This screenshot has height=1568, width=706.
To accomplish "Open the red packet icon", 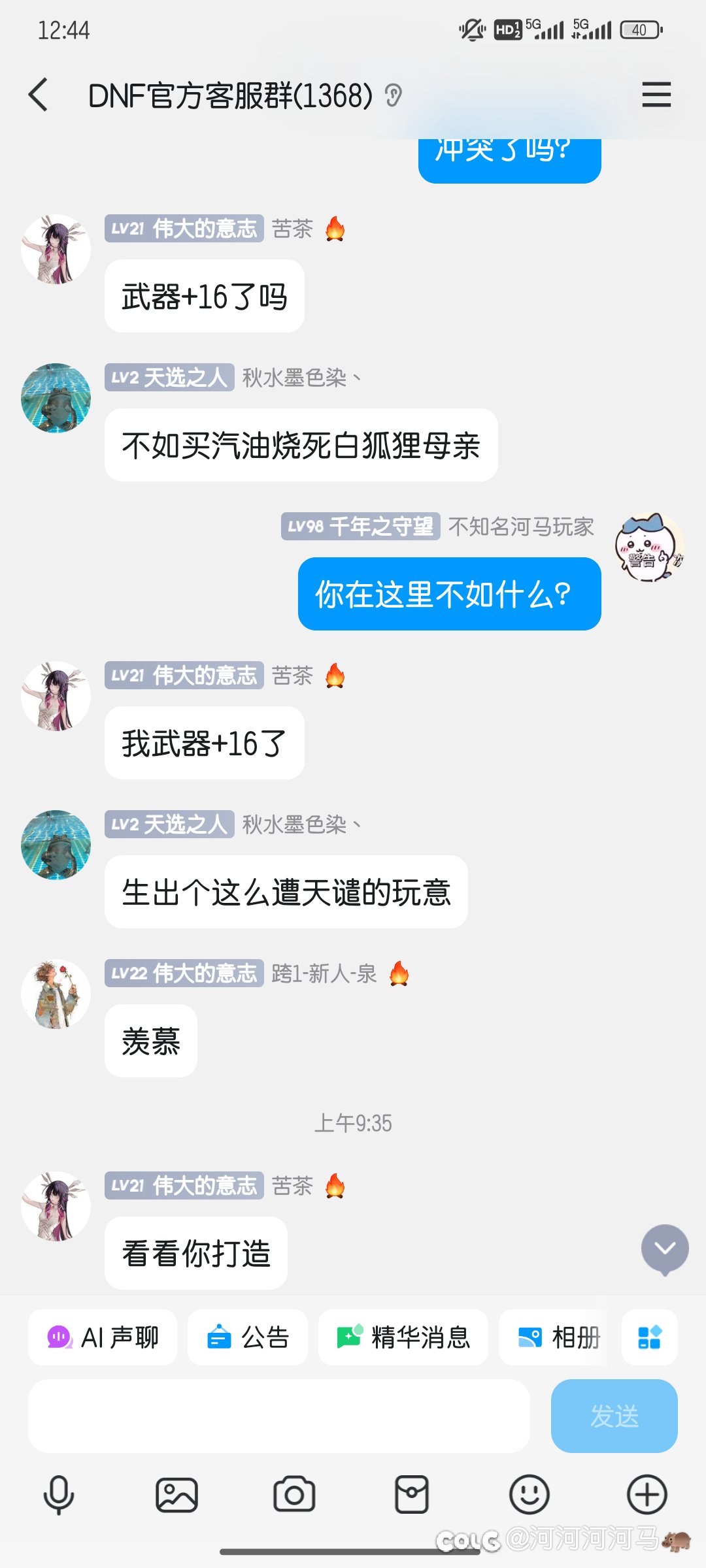I will 412,1495.
